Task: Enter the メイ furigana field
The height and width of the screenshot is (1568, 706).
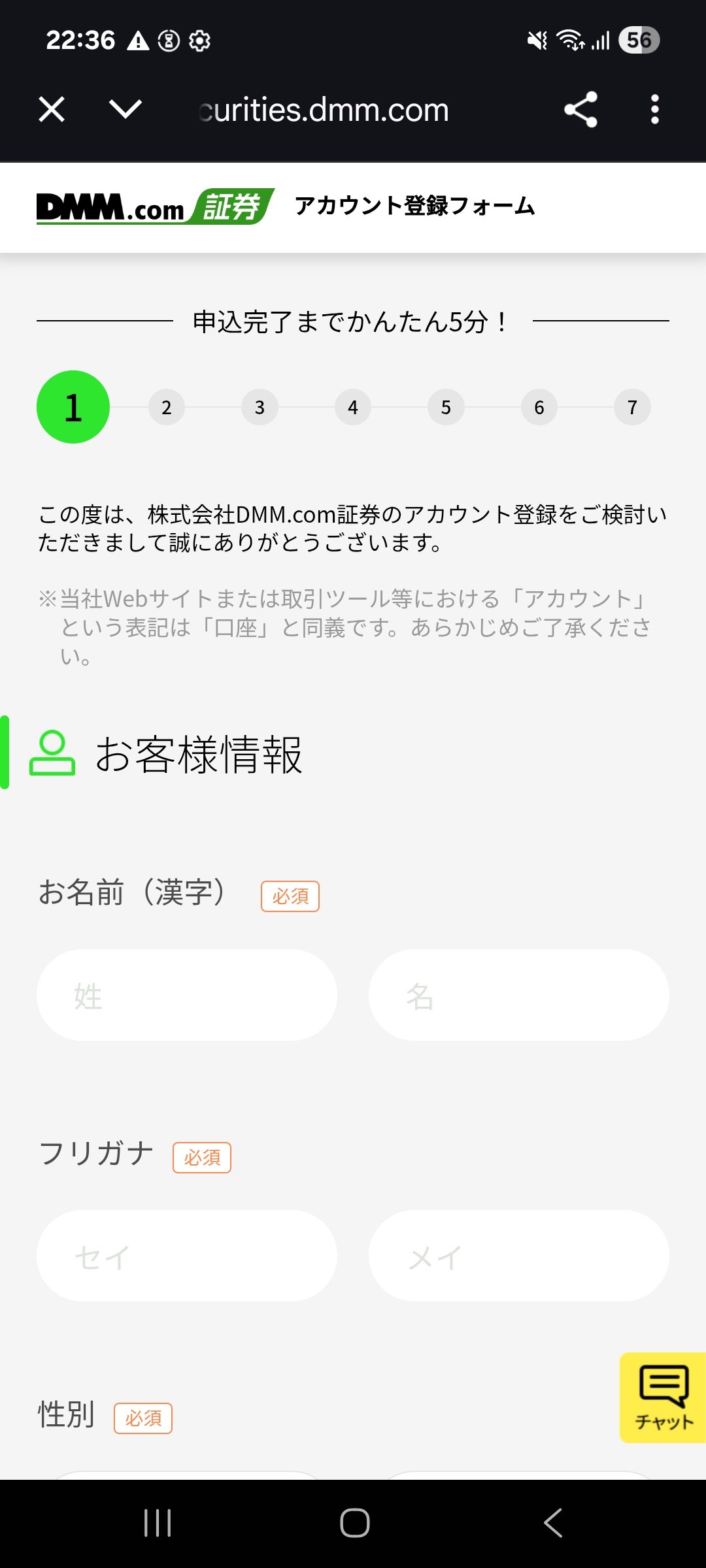Action: [518, 1256]
